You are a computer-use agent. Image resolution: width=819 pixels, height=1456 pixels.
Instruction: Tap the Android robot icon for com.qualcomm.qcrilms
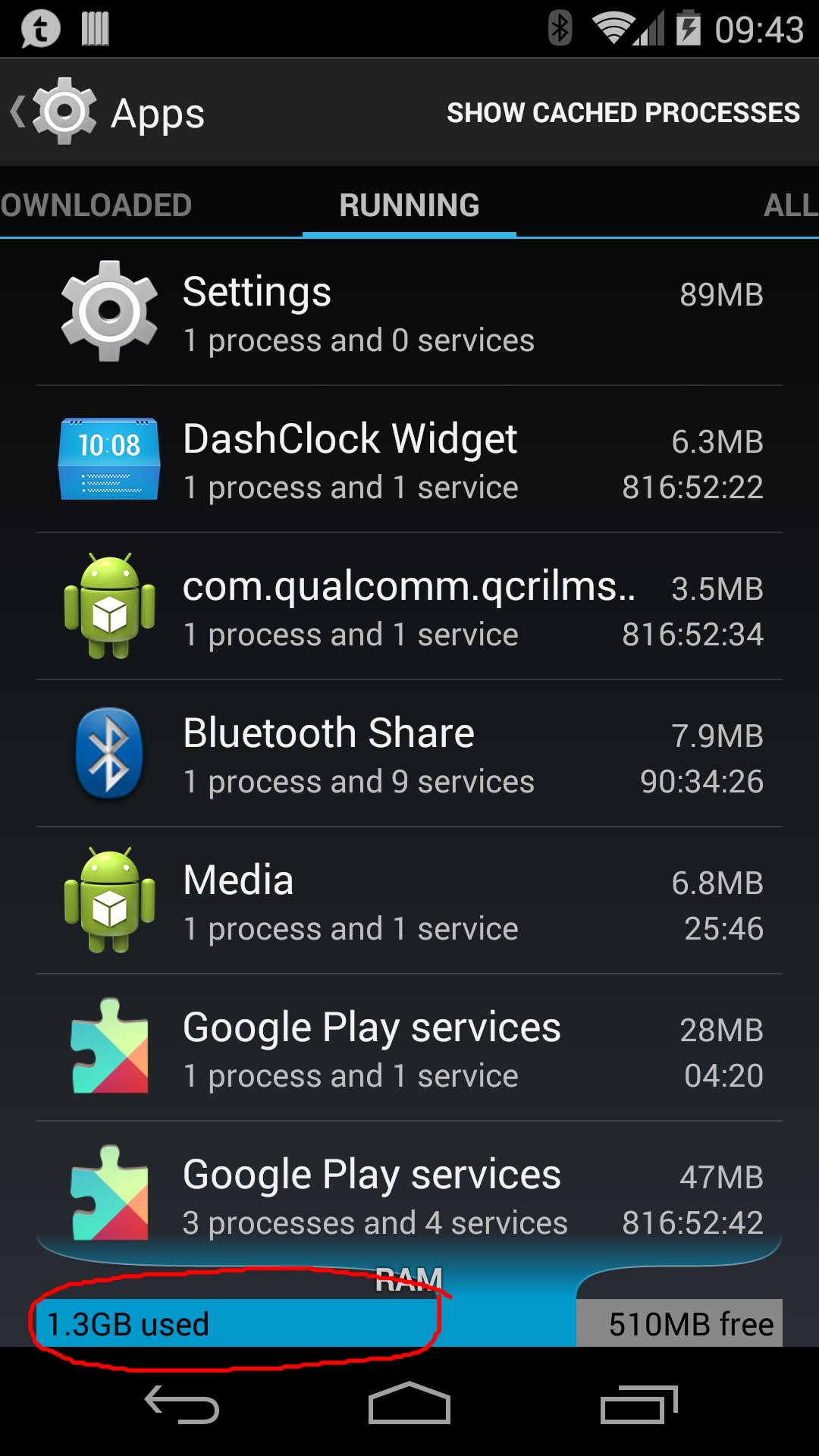[x=108, y=604]
